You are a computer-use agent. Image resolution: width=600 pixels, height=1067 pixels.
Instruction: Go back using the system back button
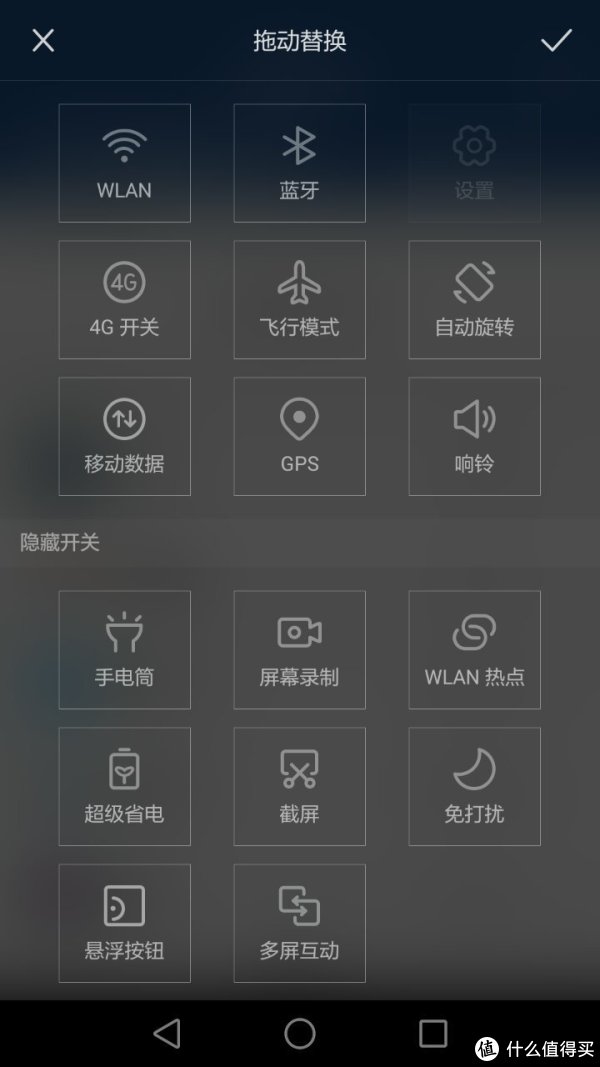167,1033
